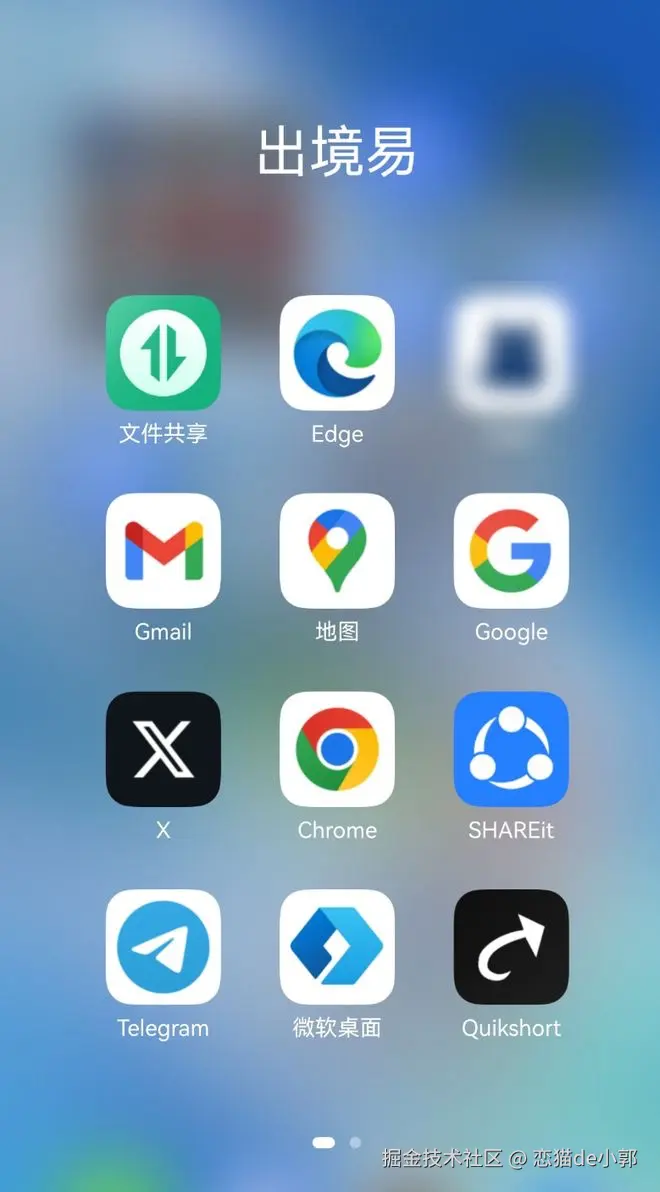Launch SHAREit

coord(511,749)
